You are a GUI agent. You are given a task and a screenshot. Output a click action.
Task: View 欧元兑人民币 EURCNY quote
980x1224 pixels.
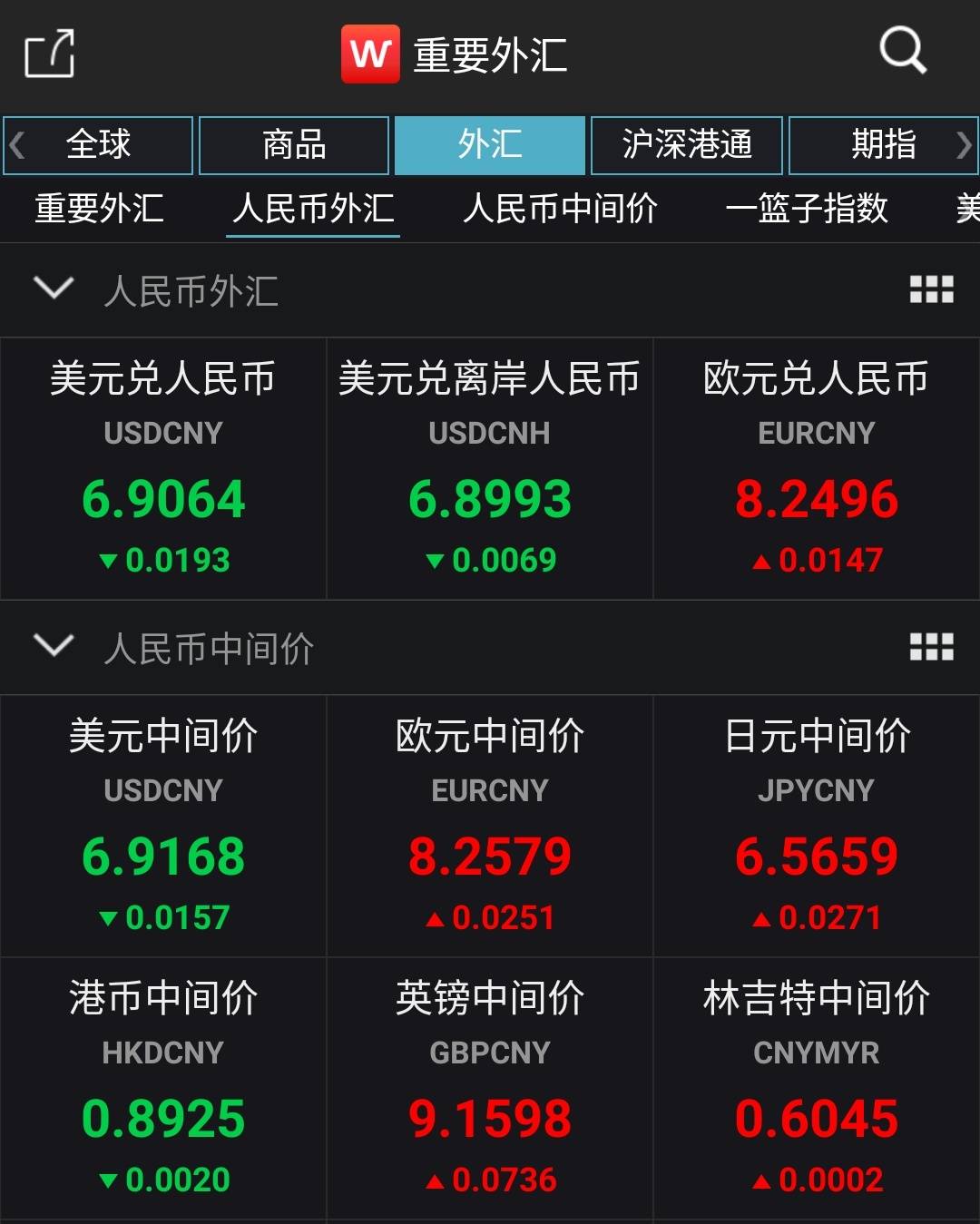click(x=817, y=468)
